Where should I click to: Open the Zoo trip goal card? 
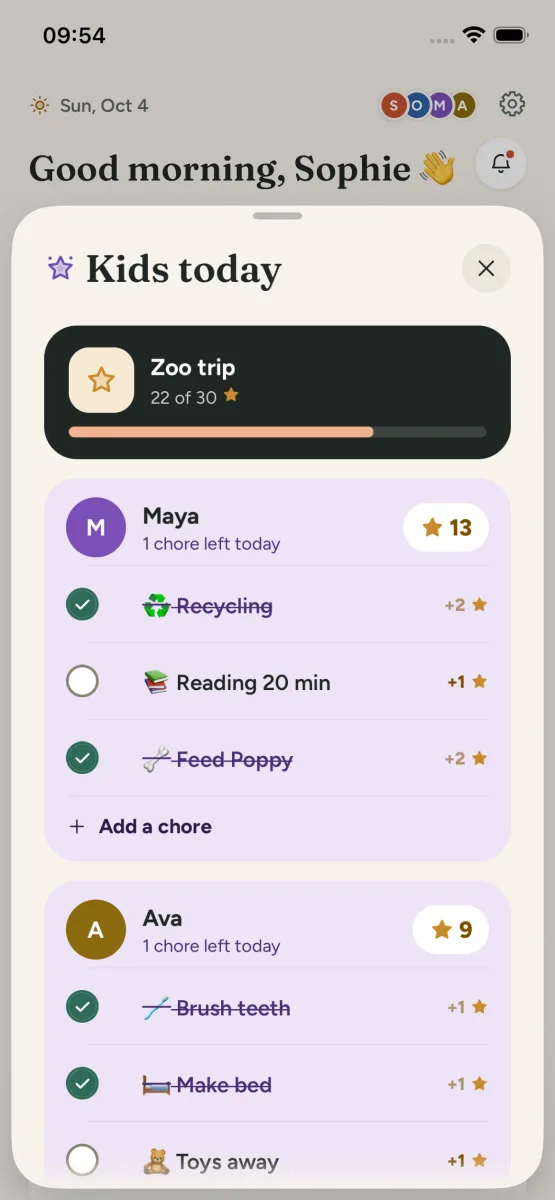277,392
